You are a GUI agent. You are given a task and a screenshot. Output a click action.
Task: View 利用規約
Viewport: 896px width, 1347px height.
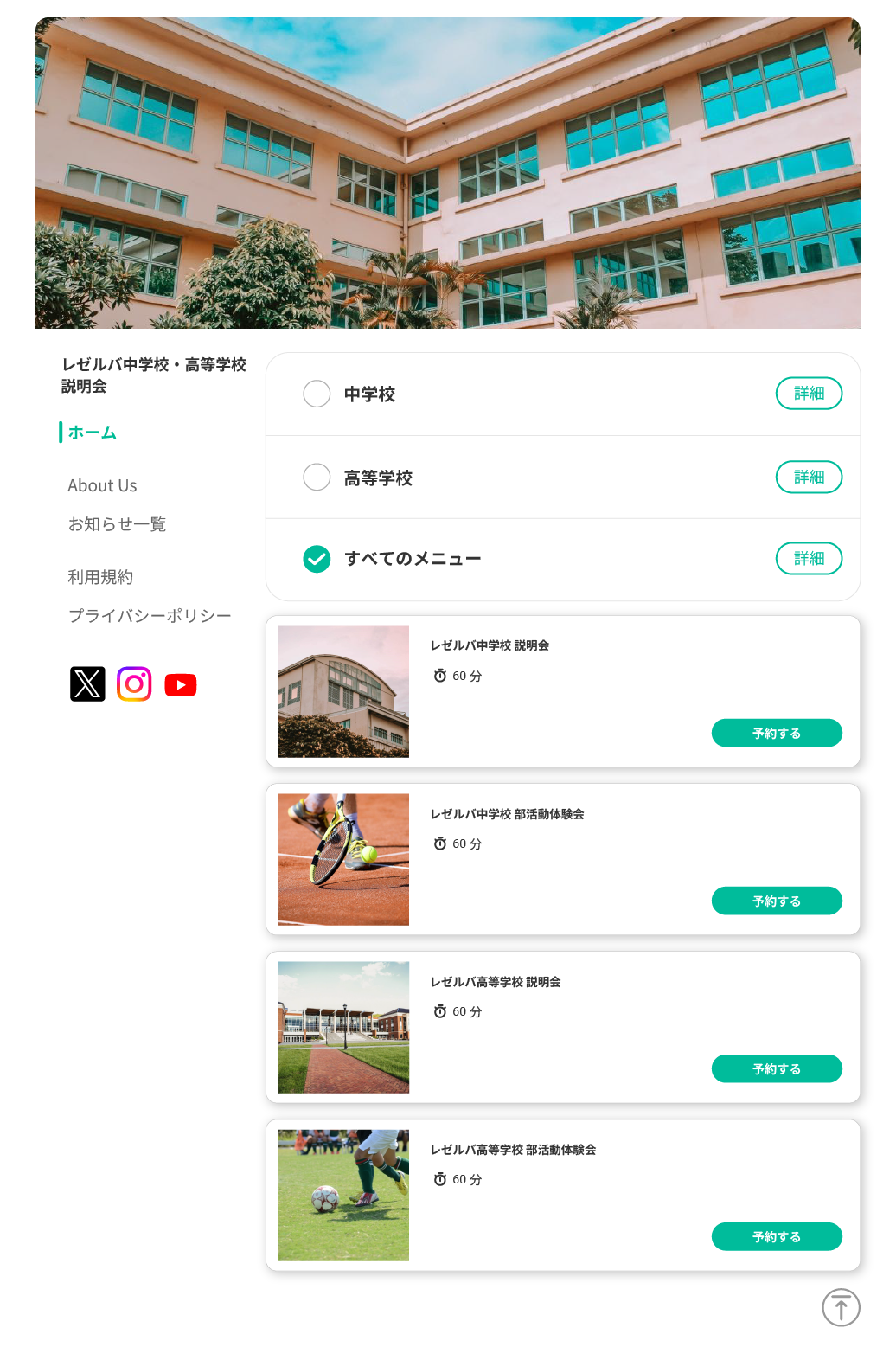click(100, 577)
